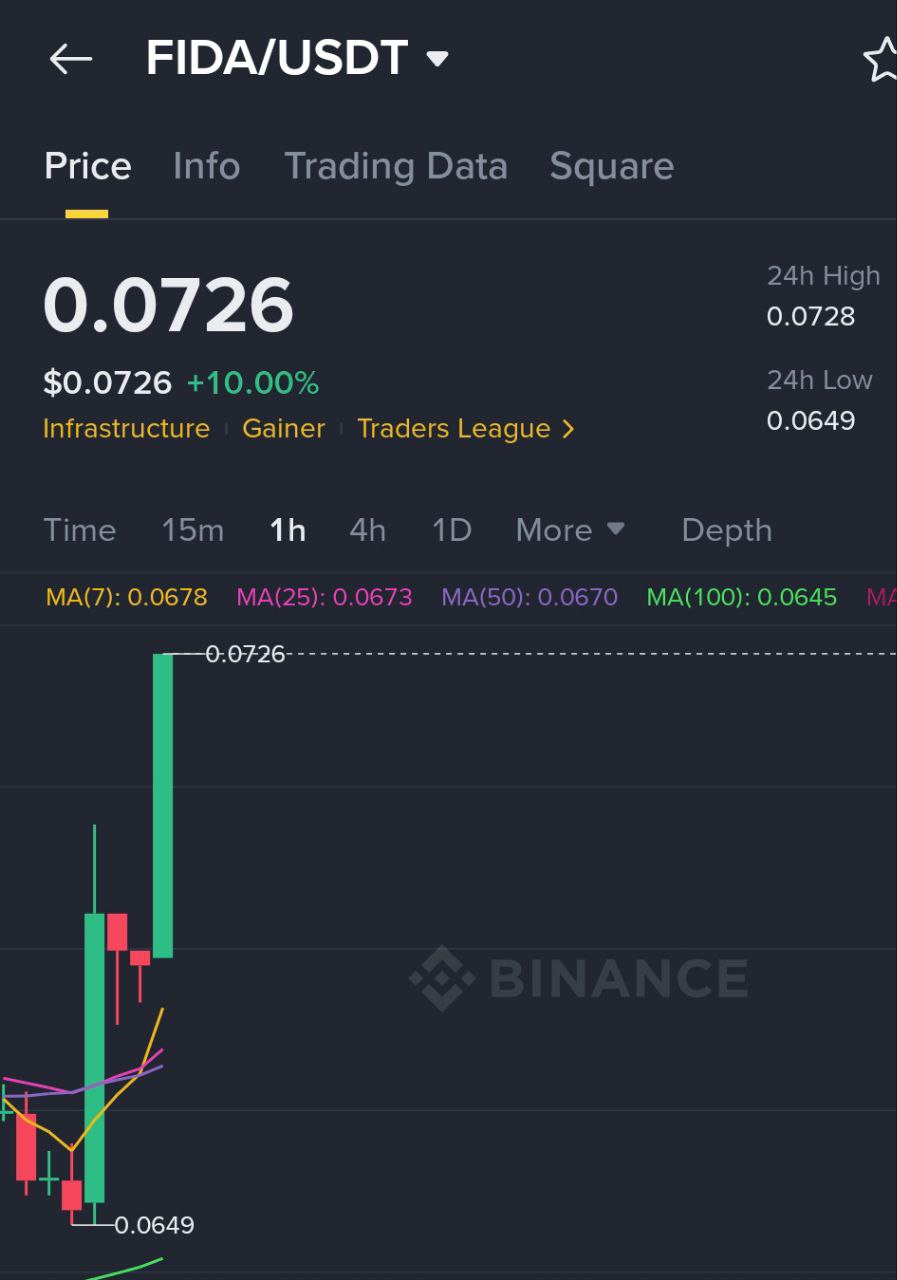This screenshot has height=1280, width=897.
Task: Select the Time chart view
Action: click(x=80, y=530)
